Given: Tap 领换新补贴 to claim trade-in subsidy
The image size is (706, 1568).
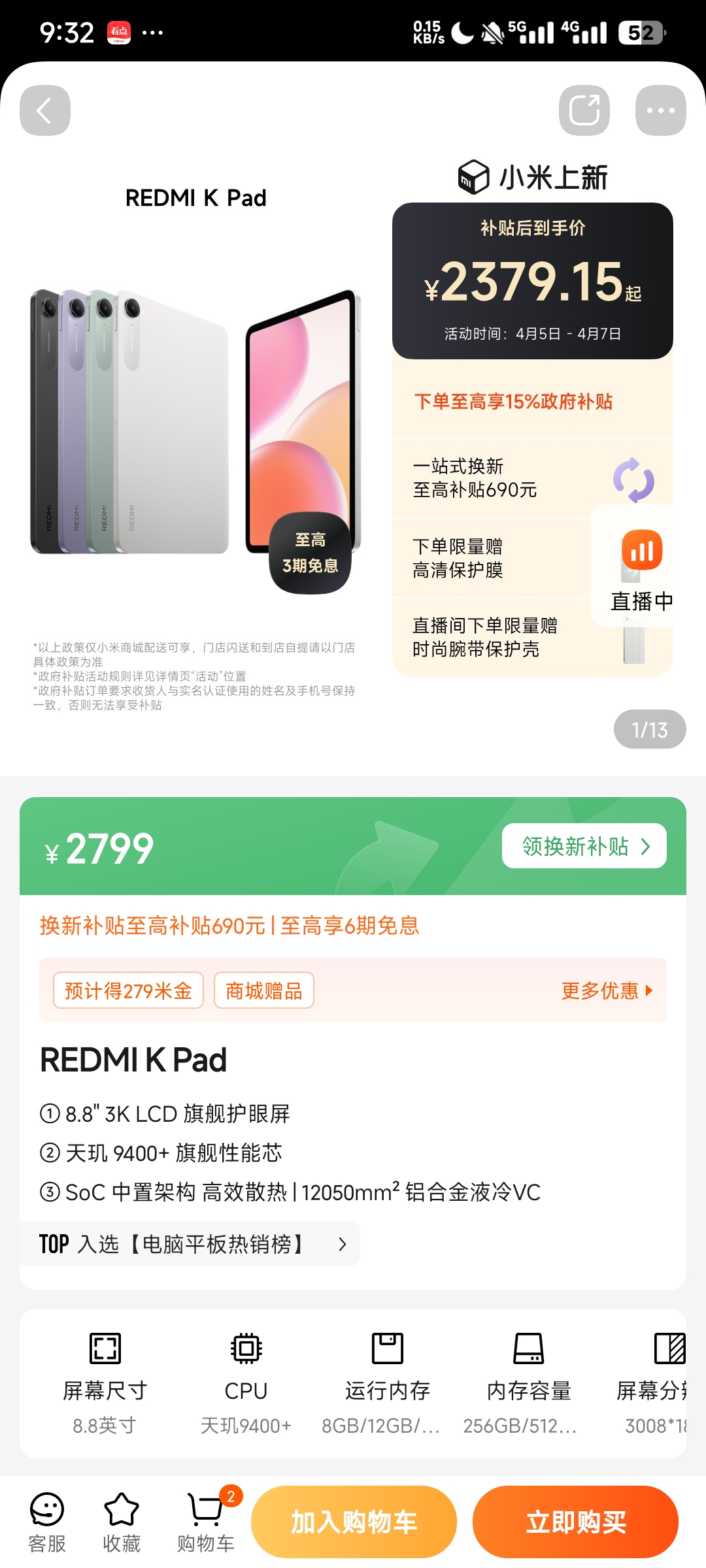Looking at the screenshot, I should [x=584, y=846].
